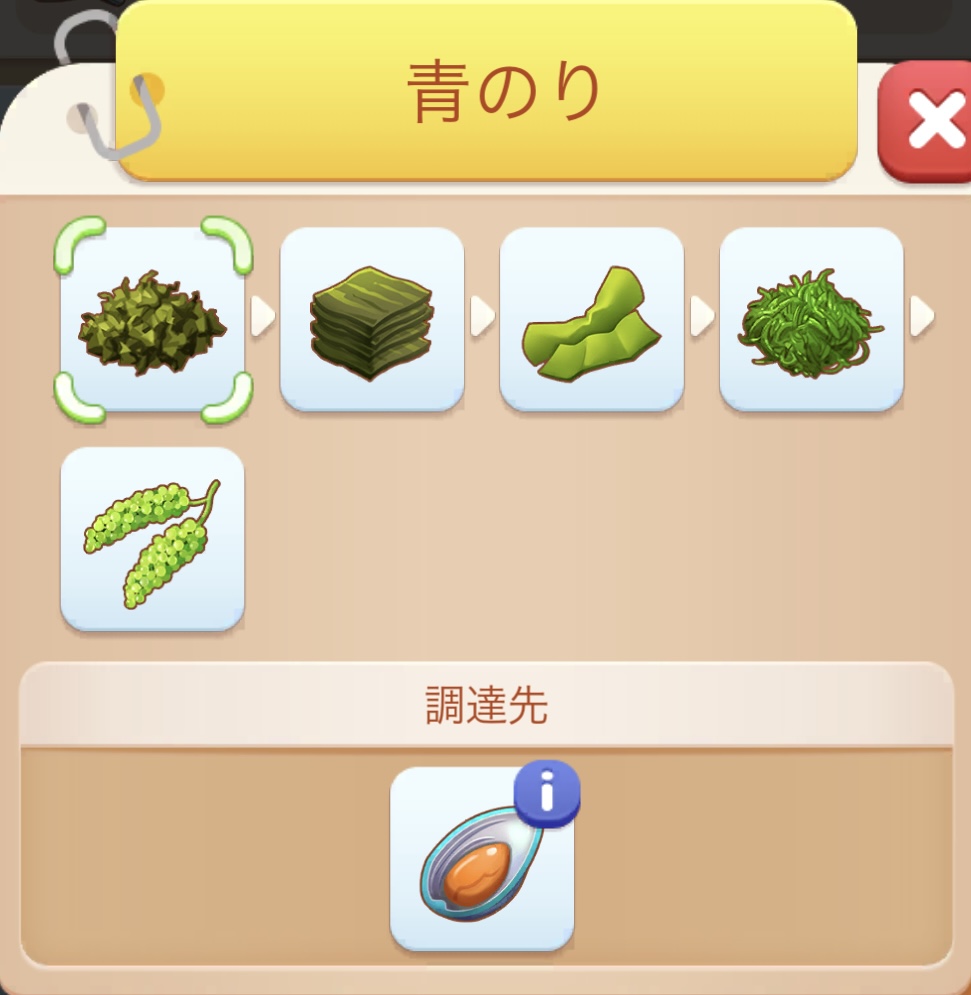Select the sea grapes tile
Image resolution: width=971 pixels, height=995 pixels.
click(x=152, y=539)
